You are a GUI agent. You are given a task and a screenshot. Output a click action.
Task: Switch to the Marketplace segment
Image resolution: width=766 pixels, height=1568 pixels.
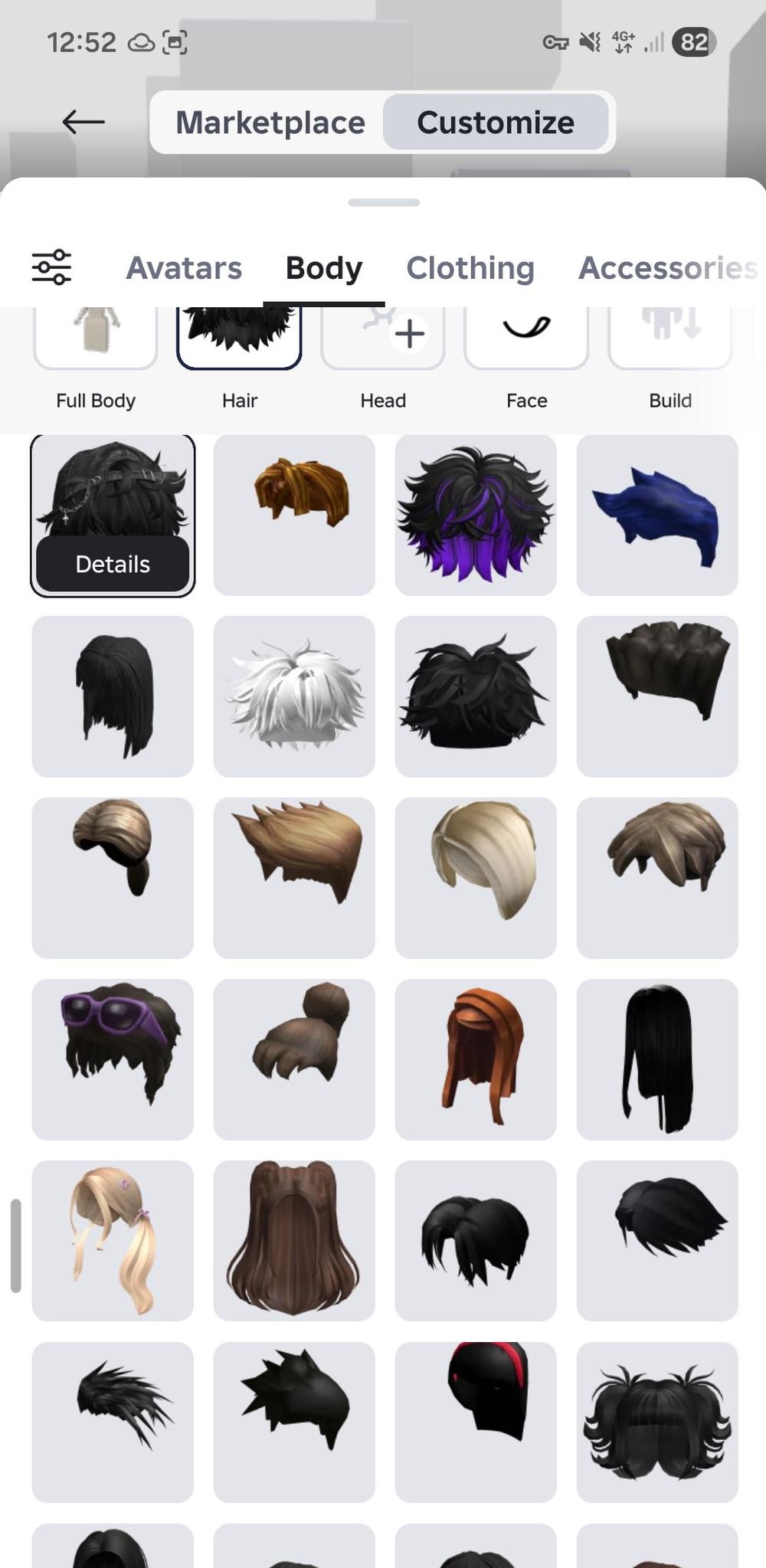click(x=270, y=123)
